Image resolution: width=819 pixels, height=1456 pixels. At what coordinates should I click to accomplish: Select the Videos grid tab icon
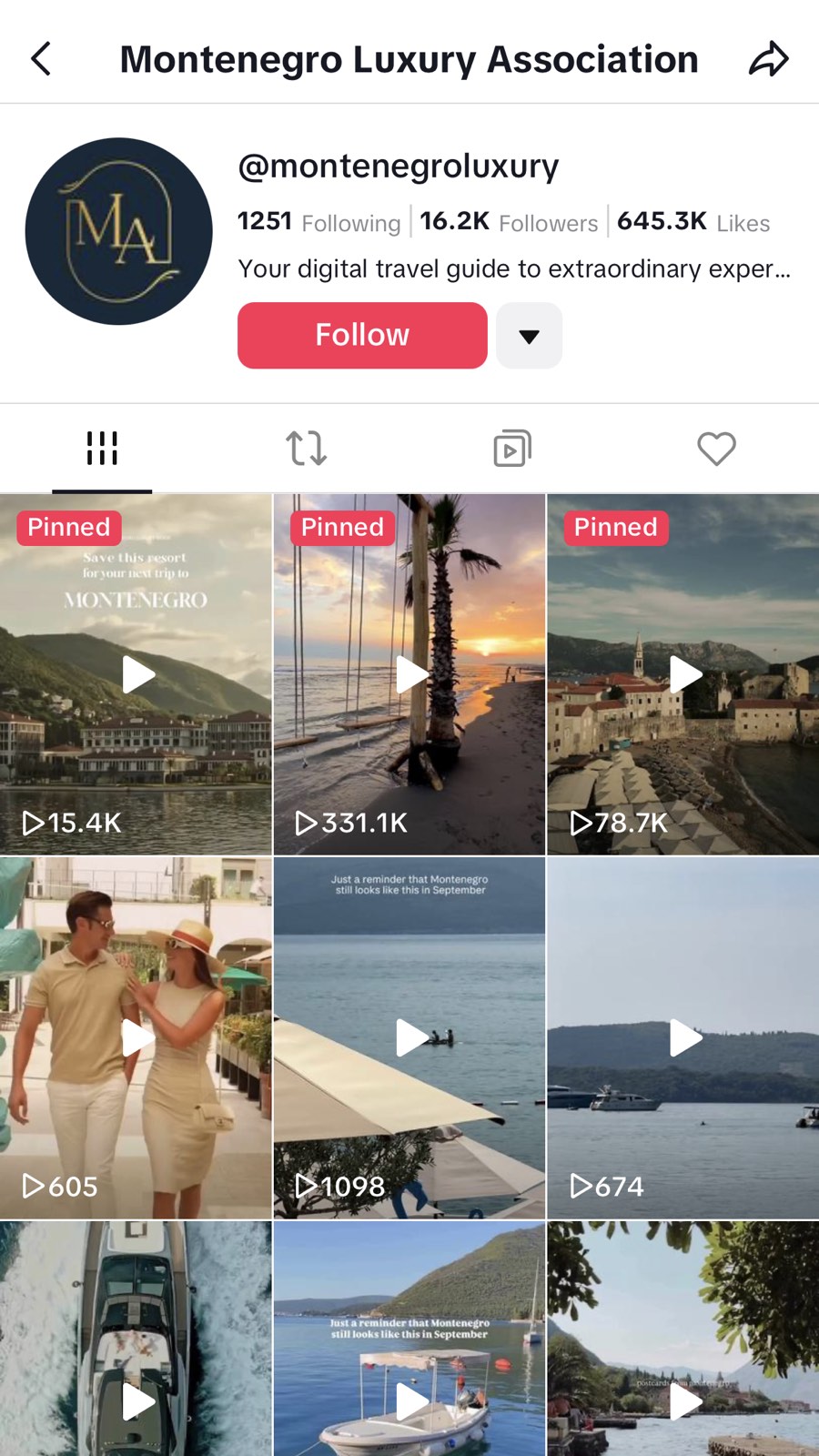[102, 448]
